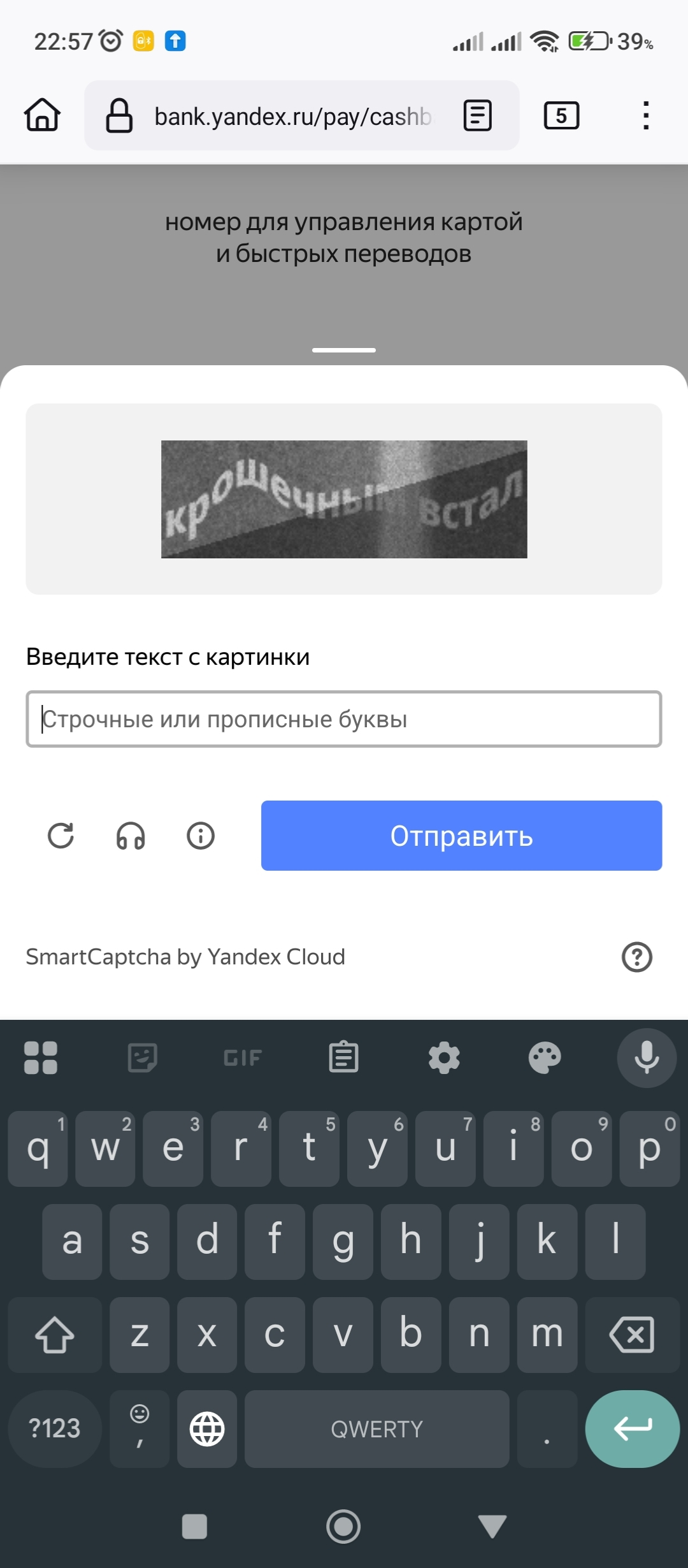688x1568 pixels.
Task: Switch to ?123 symbols keyboard
Action: point(55,1429)
